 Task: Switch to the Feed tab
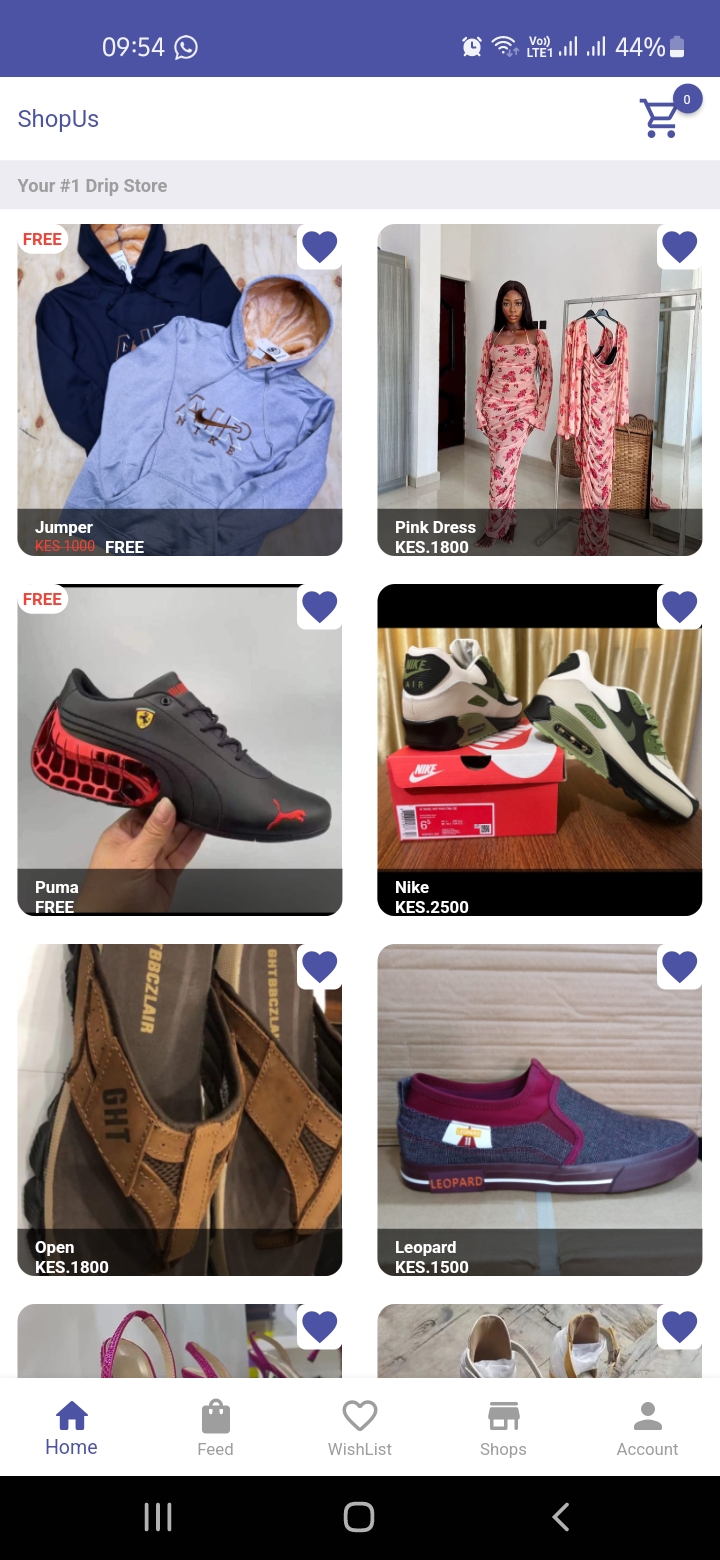tap(215, 1428)
